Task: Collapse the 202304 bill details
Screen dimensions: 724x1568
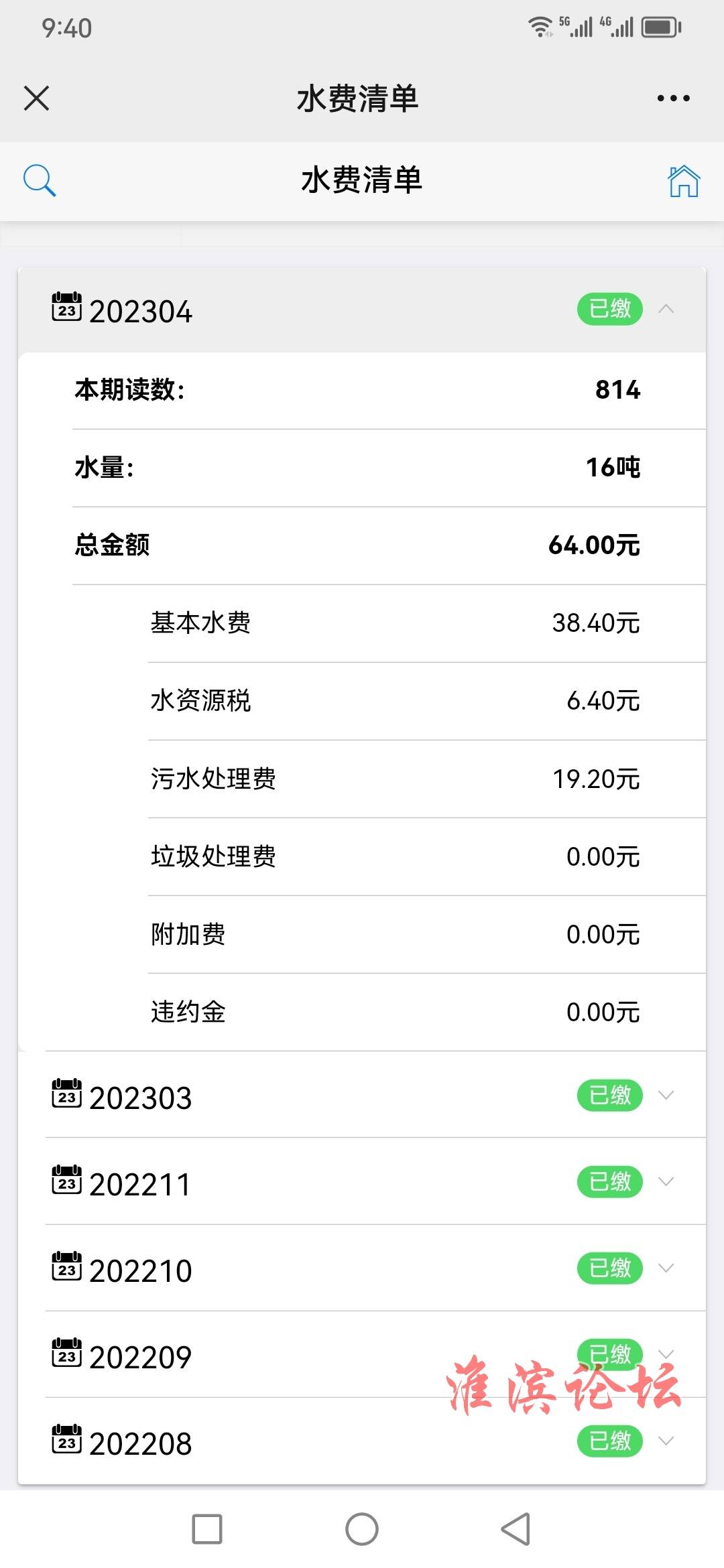Action: [x=362, y=310]
